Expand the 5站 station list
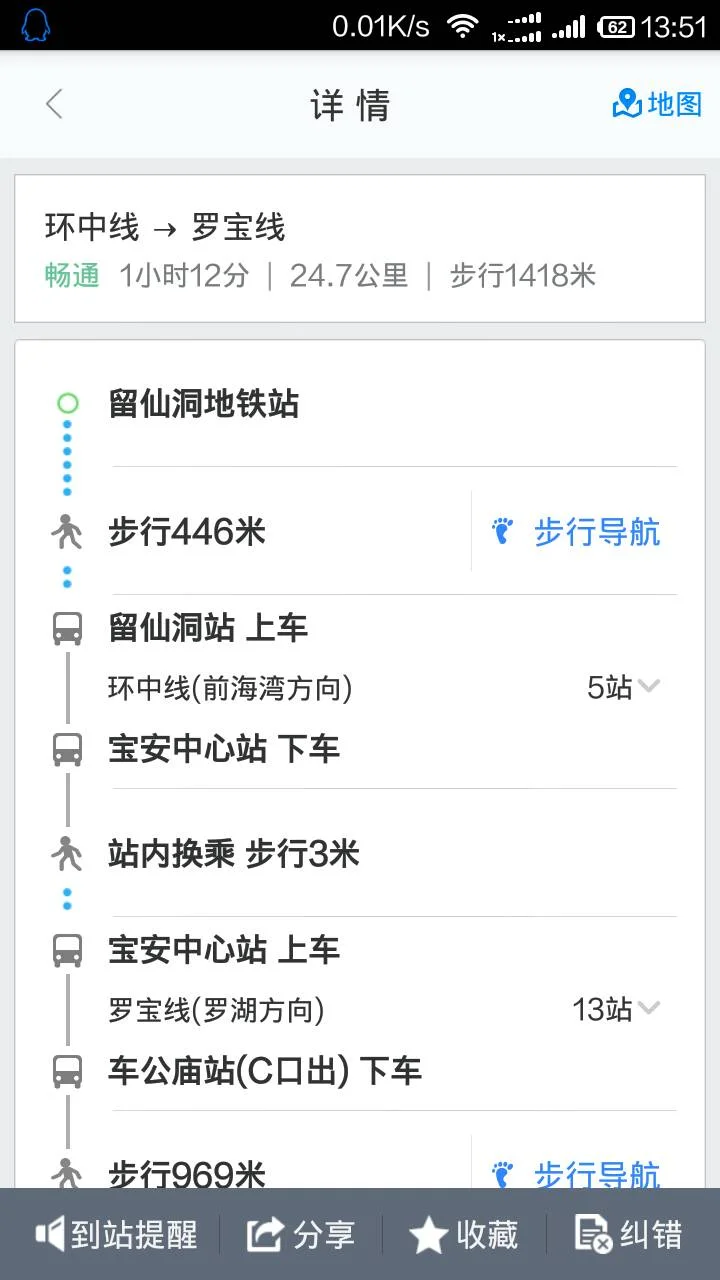Viewport: 720px width, 1280px height. [x=619, y=687]
